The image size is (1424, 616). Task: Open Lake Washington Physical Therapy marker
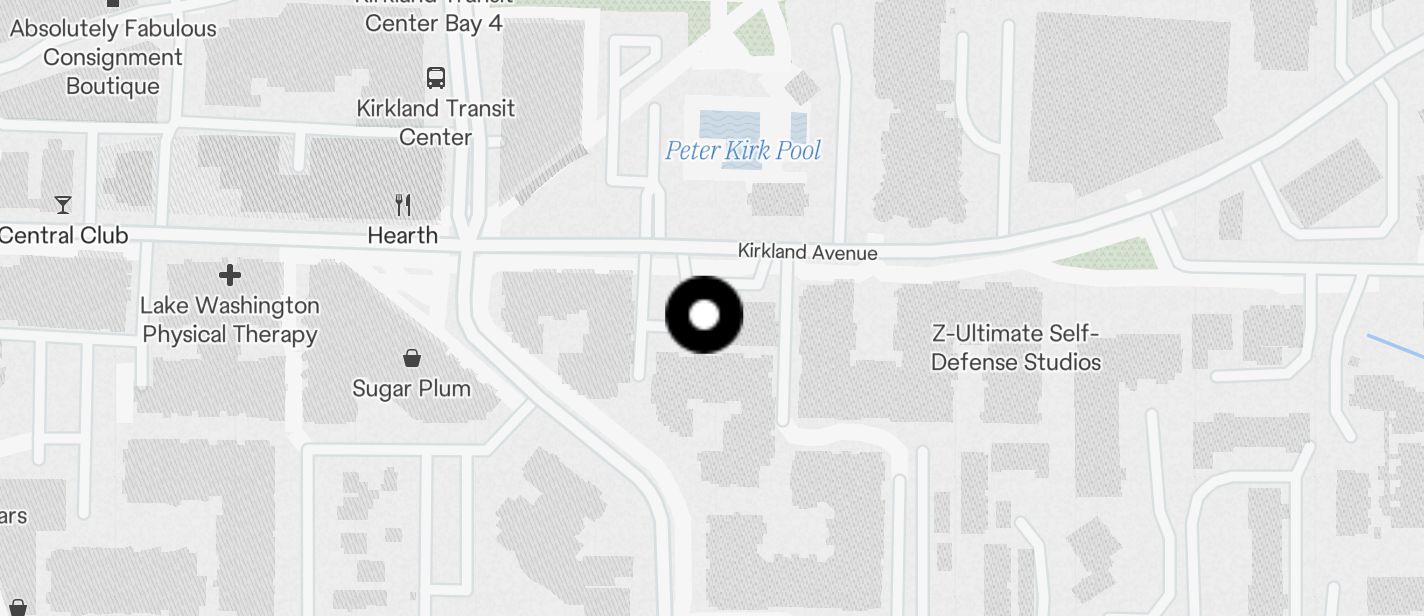click(230, 274)
